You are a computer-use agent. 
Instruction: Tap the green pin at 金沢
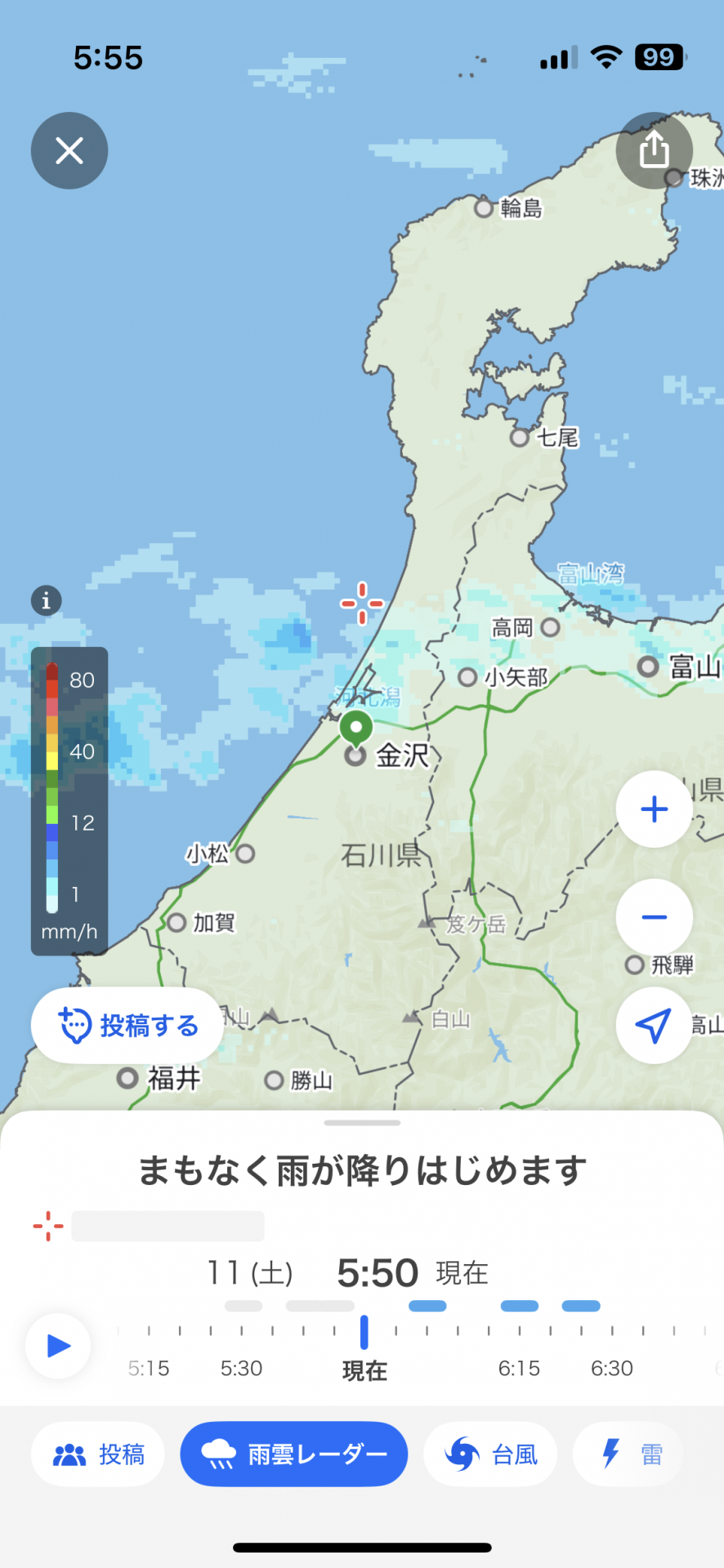click(x=355, y=726)
